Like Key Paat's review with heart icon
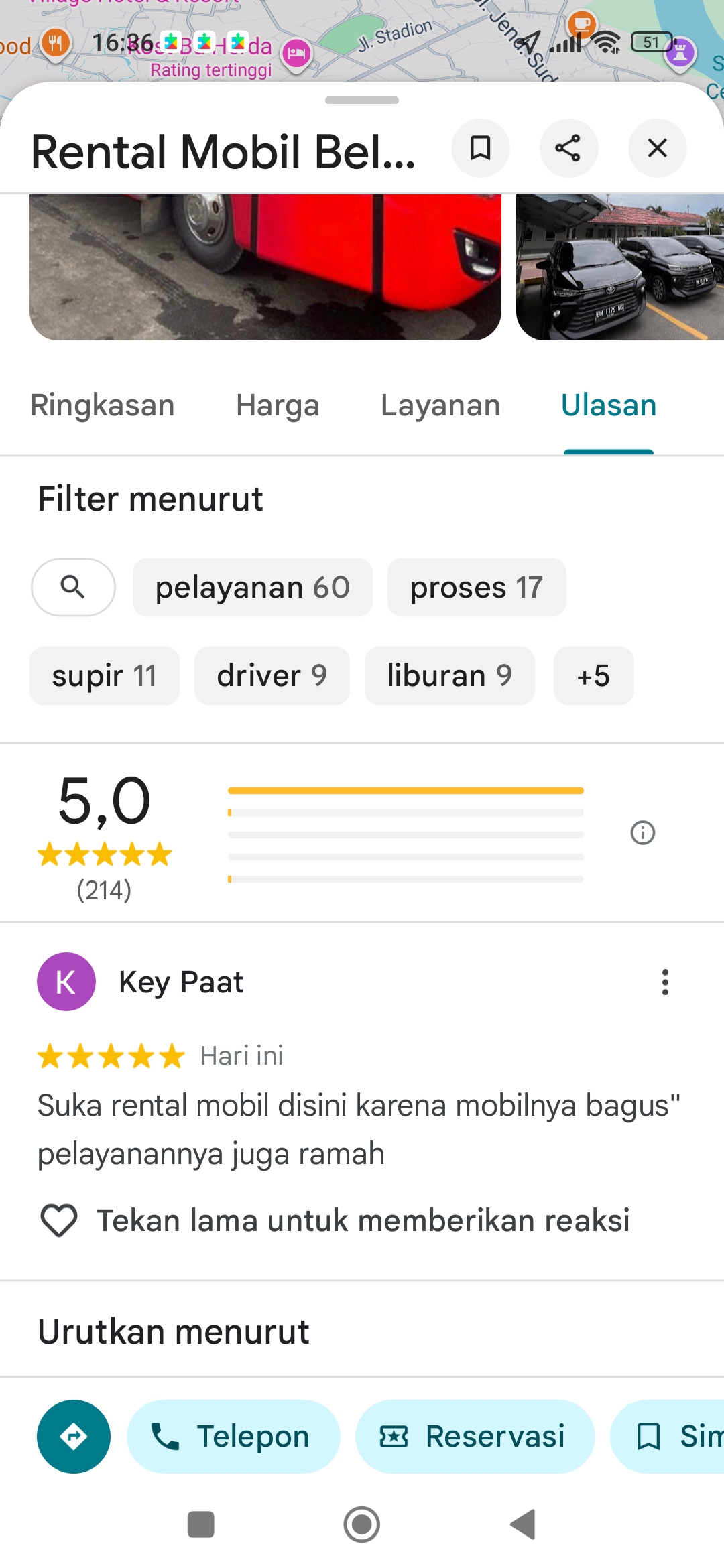 coord(59,1220)
